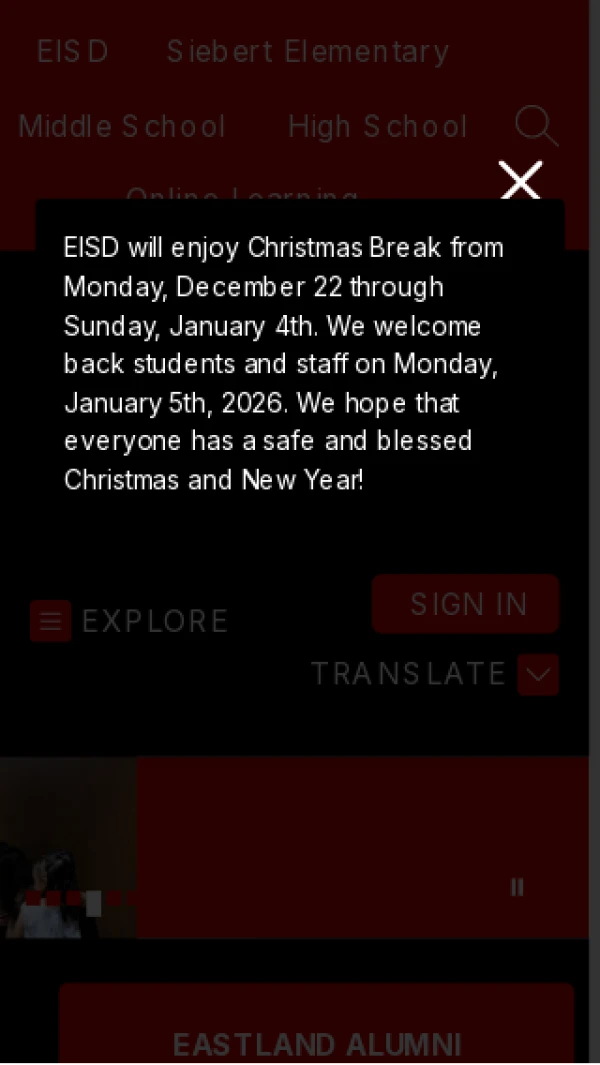Go to Siebert Elementary page
Image resolution: width=600 pixels, height=1065 pixels.
pyautogui.click(x=307, y=51)
